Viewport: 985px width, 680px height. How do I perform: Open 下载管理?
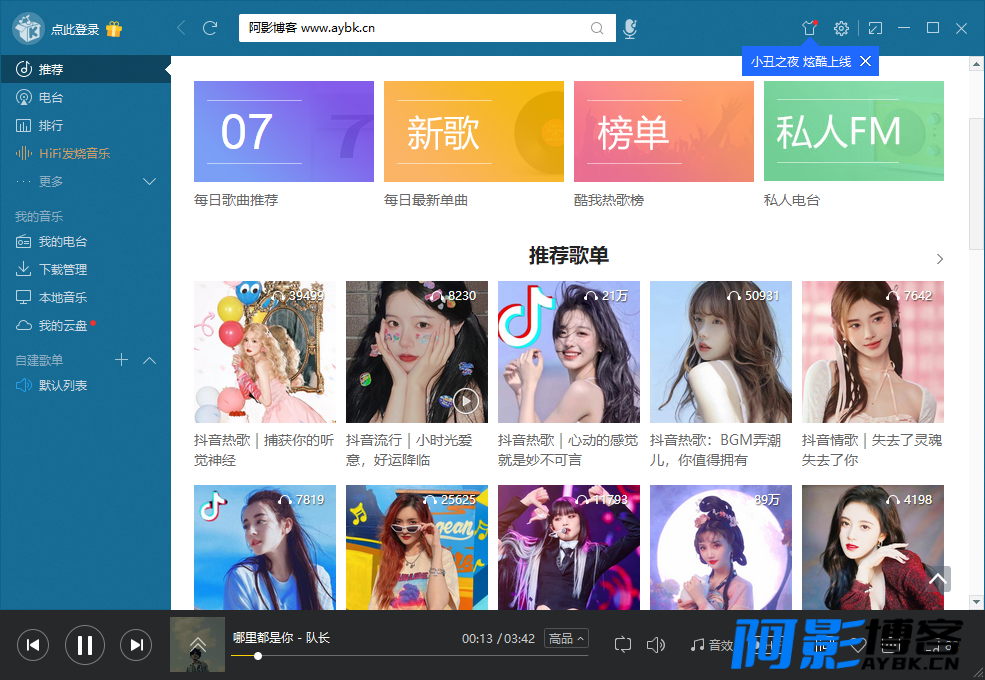click(x=62, y=270)
